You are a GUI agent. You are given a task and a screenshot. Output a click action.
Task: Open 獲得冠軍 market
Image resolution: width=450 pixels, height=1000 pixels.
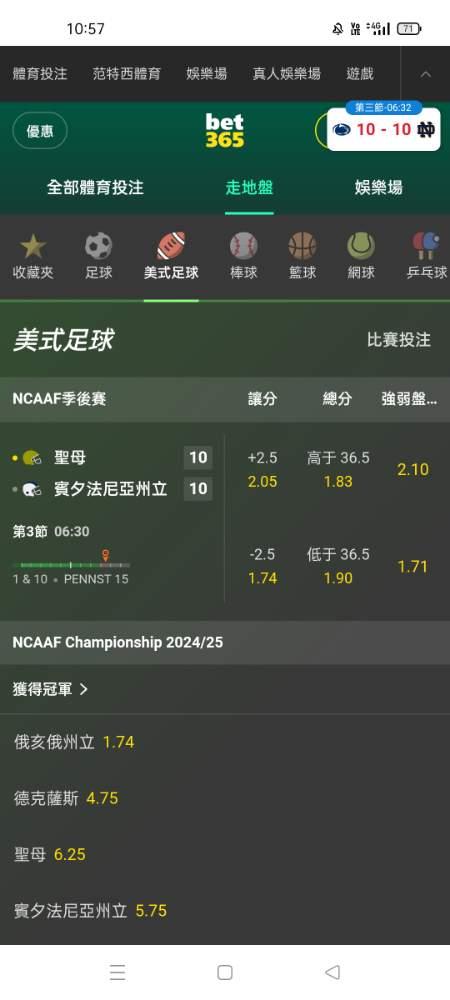(x=50, y=689)
